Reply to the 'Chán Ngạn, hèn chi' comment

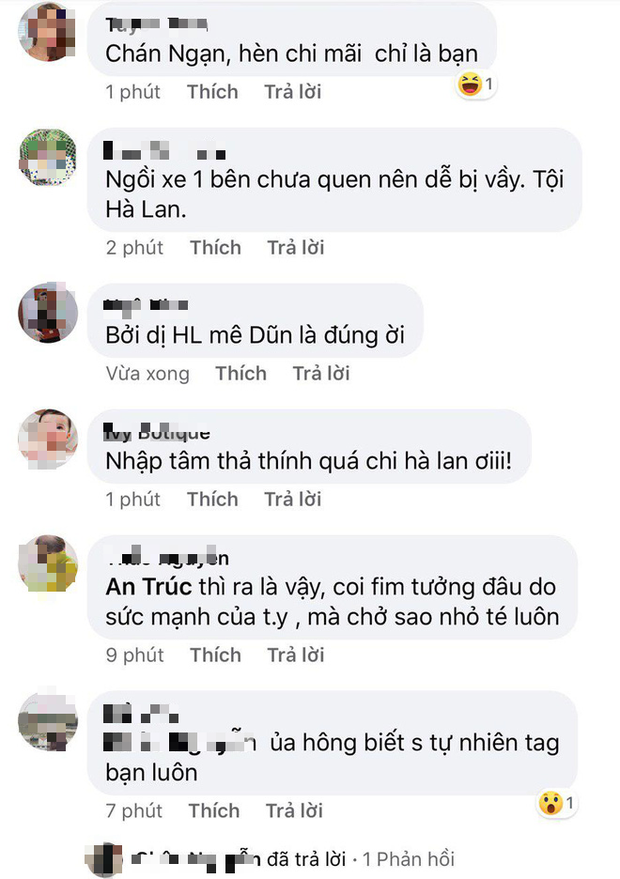pos(293,92)
